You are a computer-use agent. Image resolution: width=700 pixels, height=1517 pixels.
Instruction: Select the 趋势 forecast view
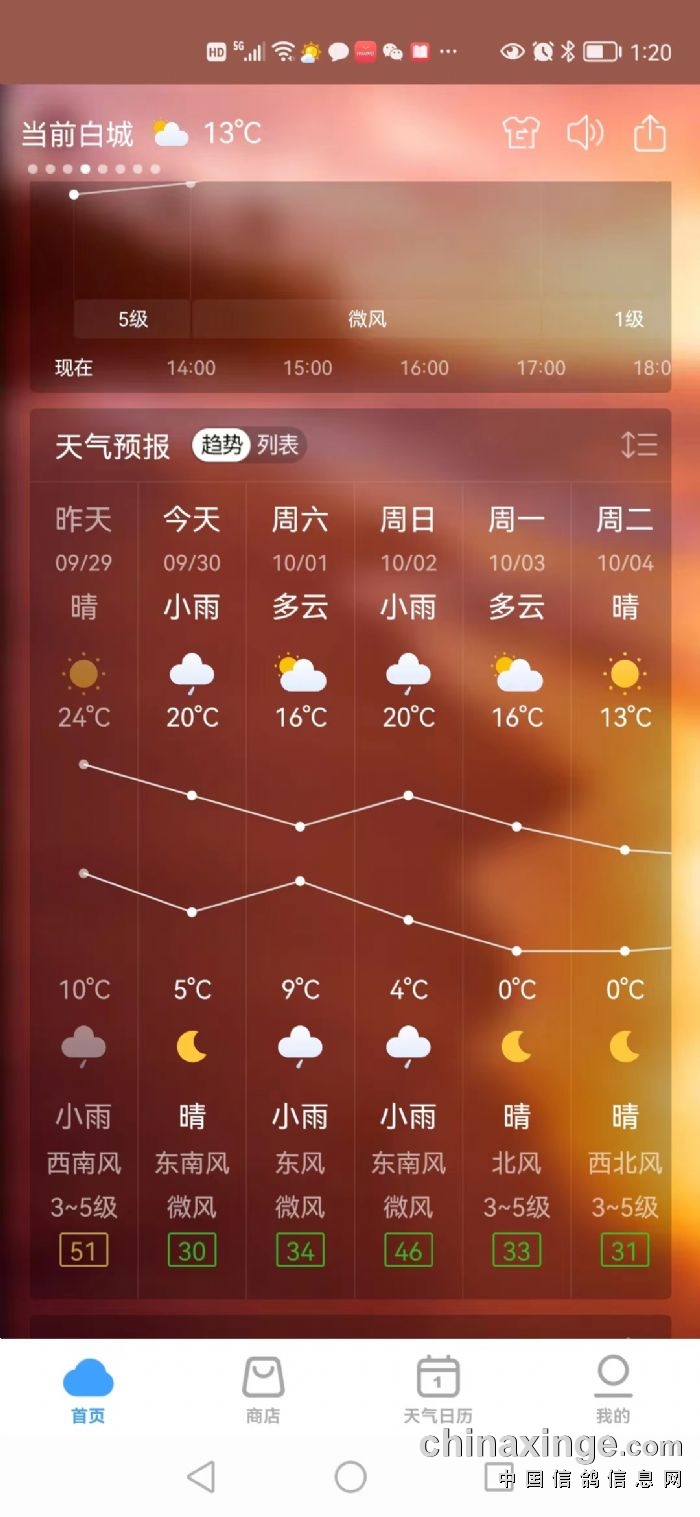(x=221, y=445)
